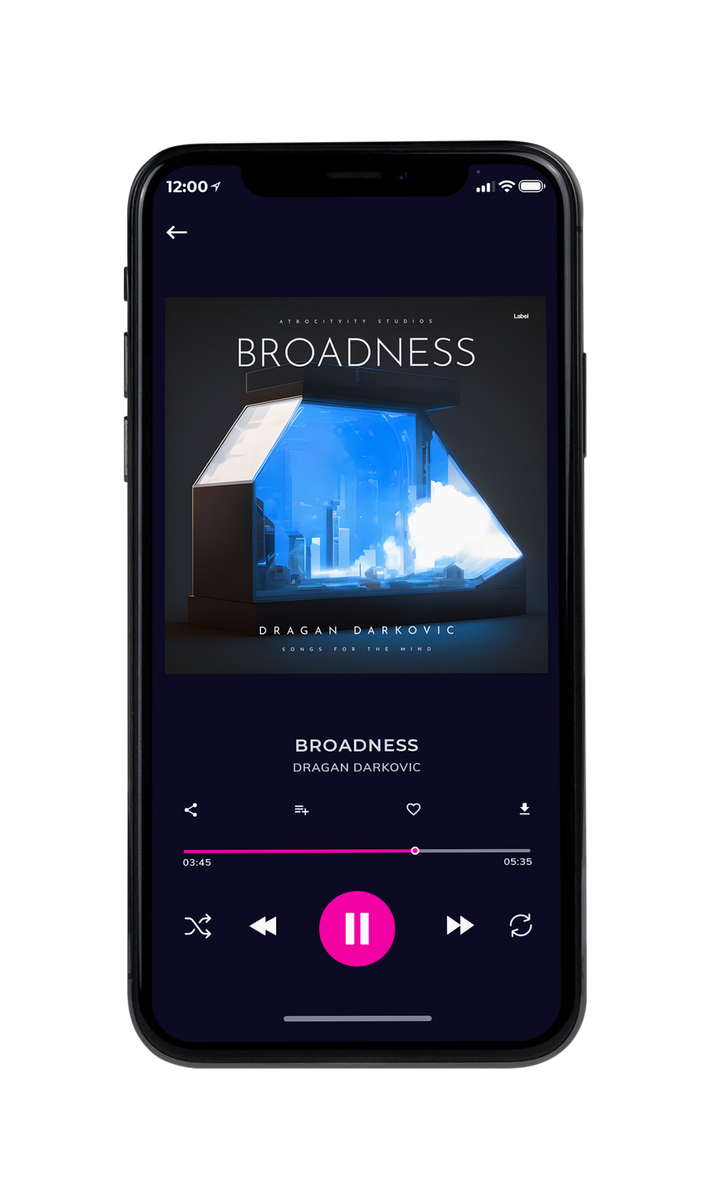Go back using the top-left arrow
This screenshot has width=720, height=1200.
177,232
